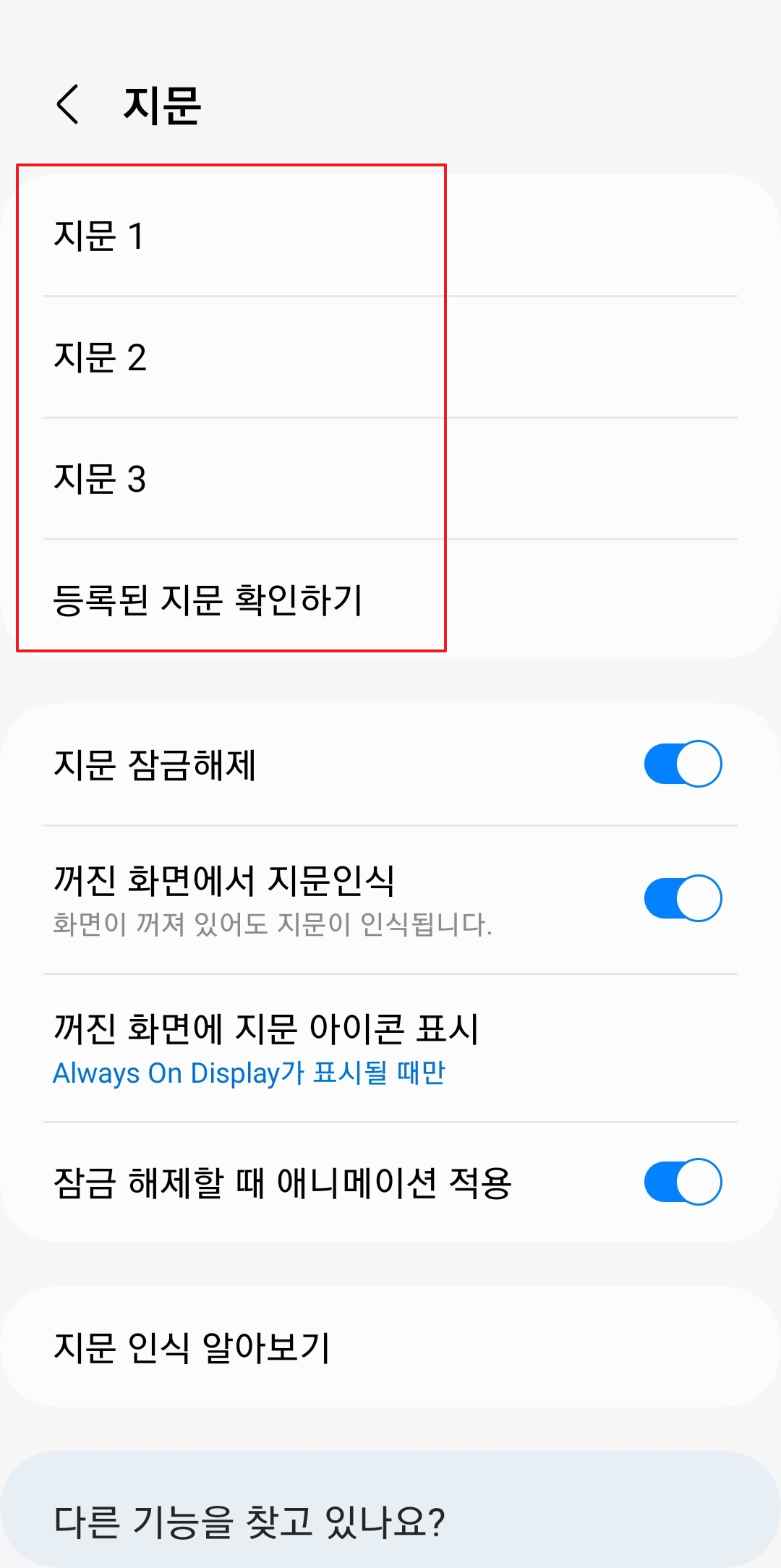Viewport: 781px width, 1568px height.
Task: Tap the 지문 2 row to view details
Action: 217,357
